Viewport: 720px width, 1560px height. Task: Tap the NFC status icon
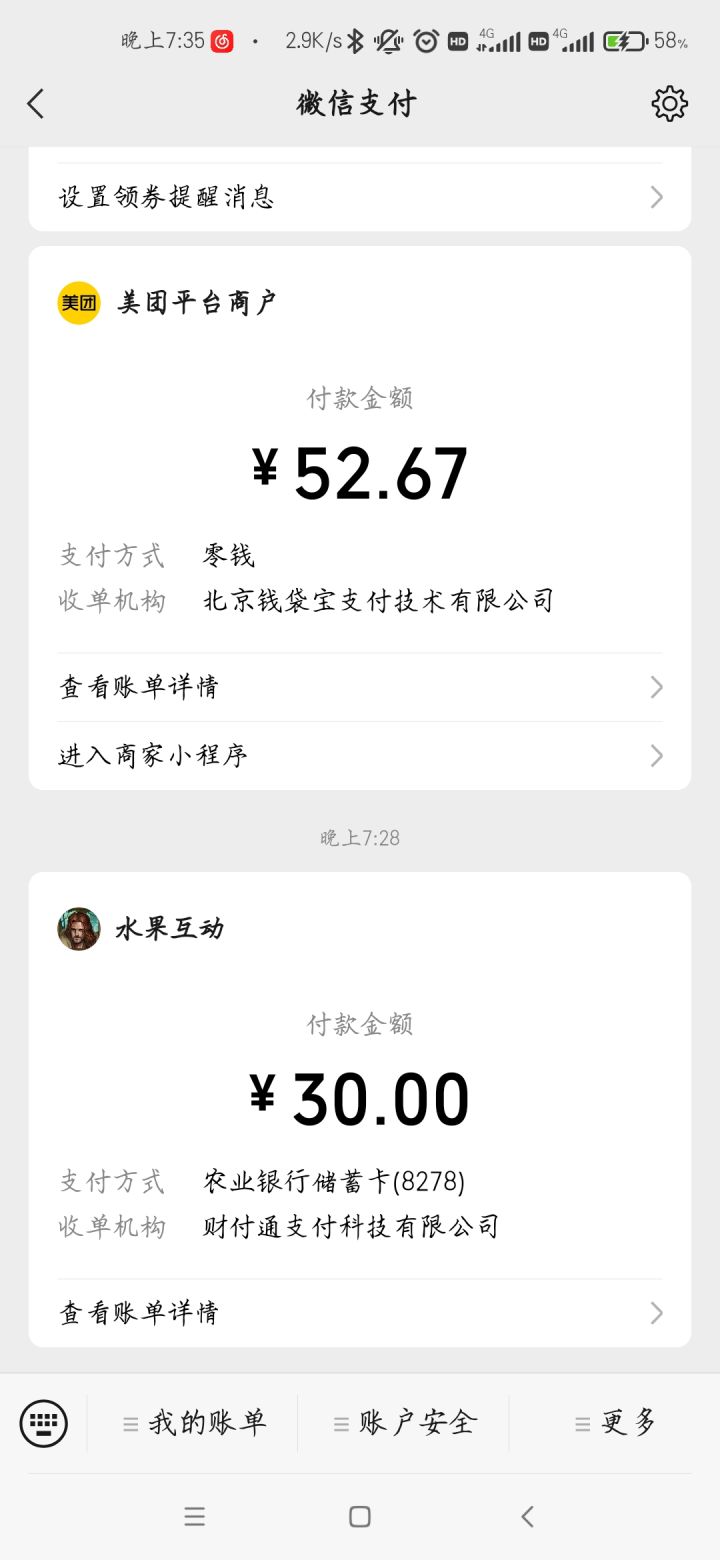pos(386,40)
